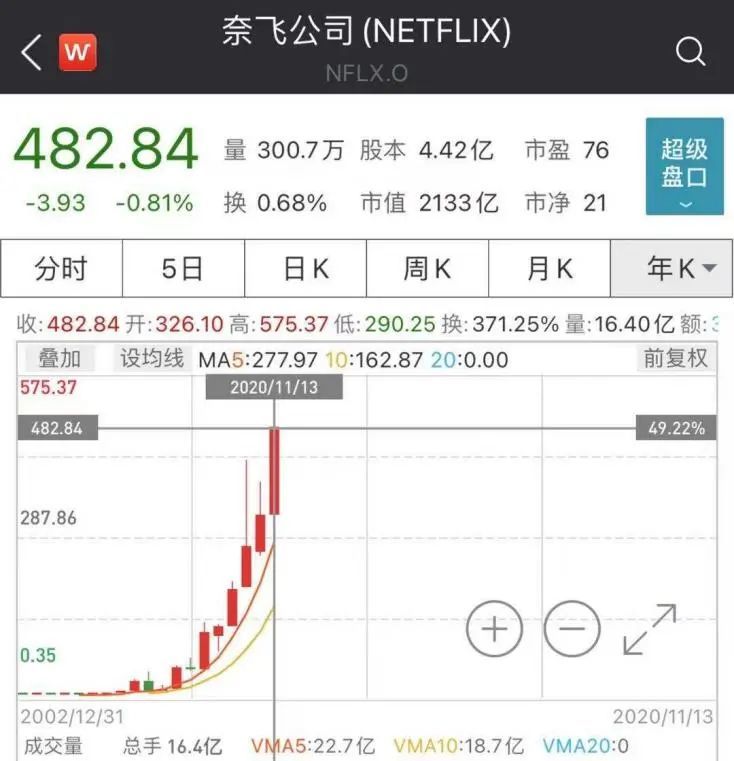
Task: Zoom in the chart with plus button
Action: 495,629
